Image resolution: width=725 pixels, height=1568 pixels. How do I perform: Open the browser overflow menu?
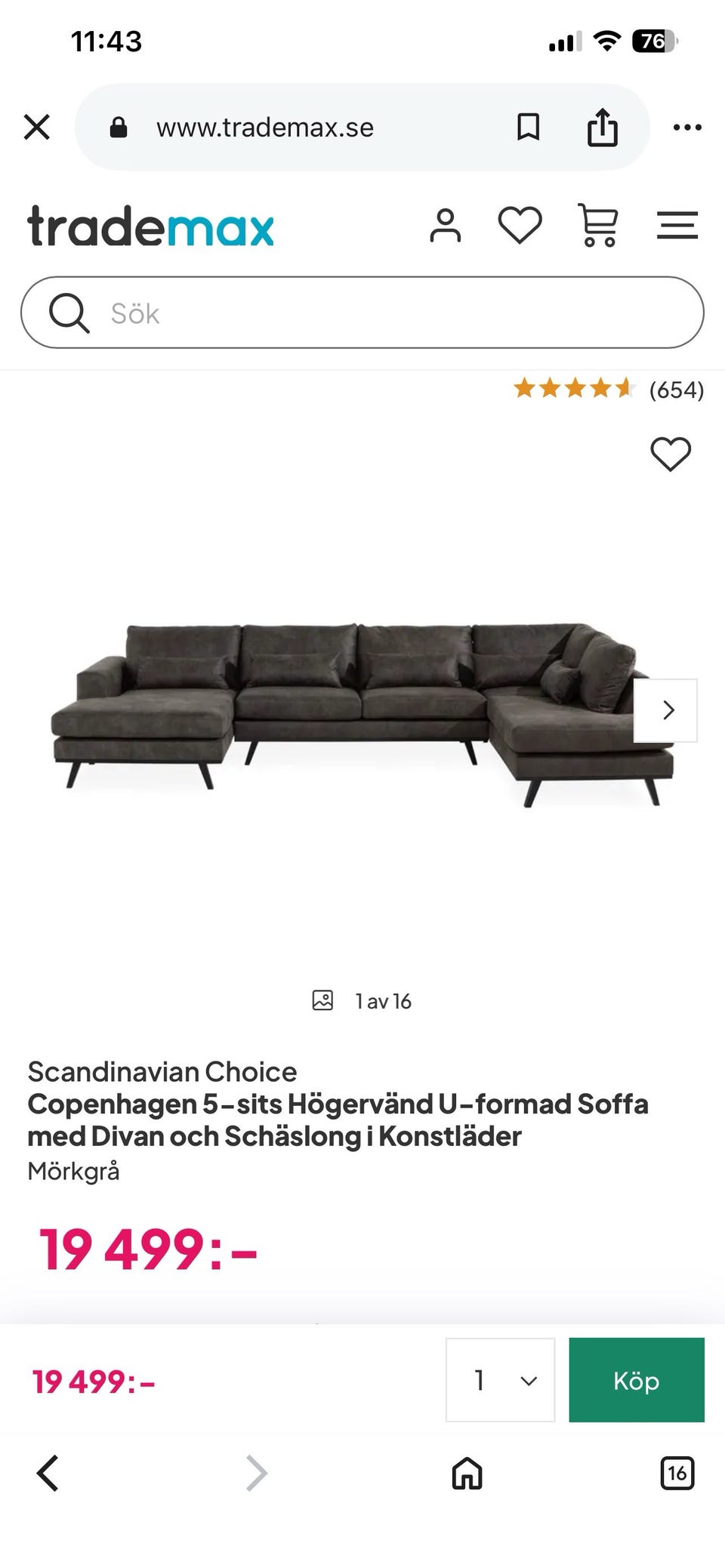(x=686, y=127)
